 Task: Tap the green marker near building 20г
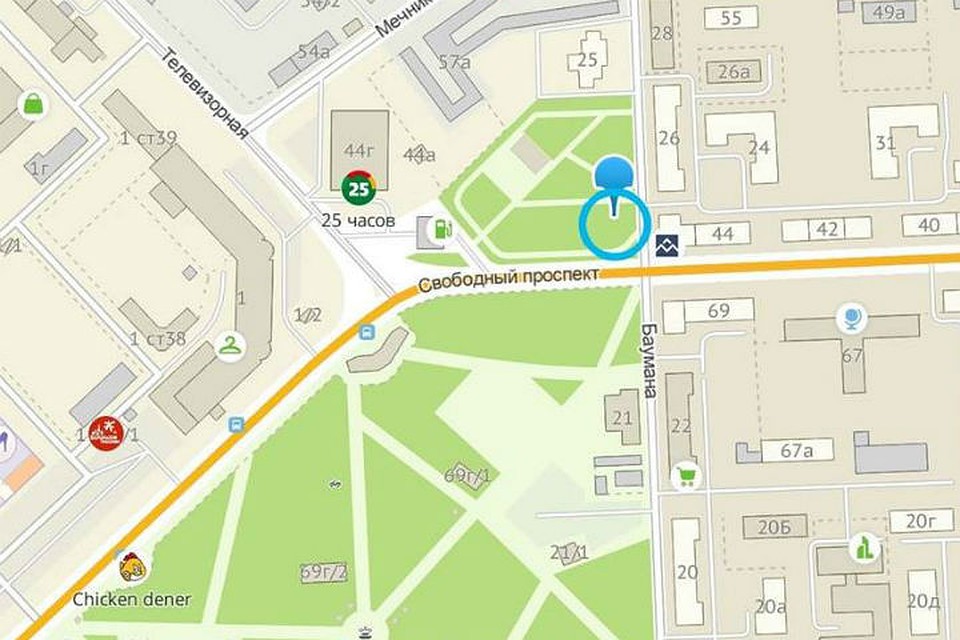coord(862,546)
